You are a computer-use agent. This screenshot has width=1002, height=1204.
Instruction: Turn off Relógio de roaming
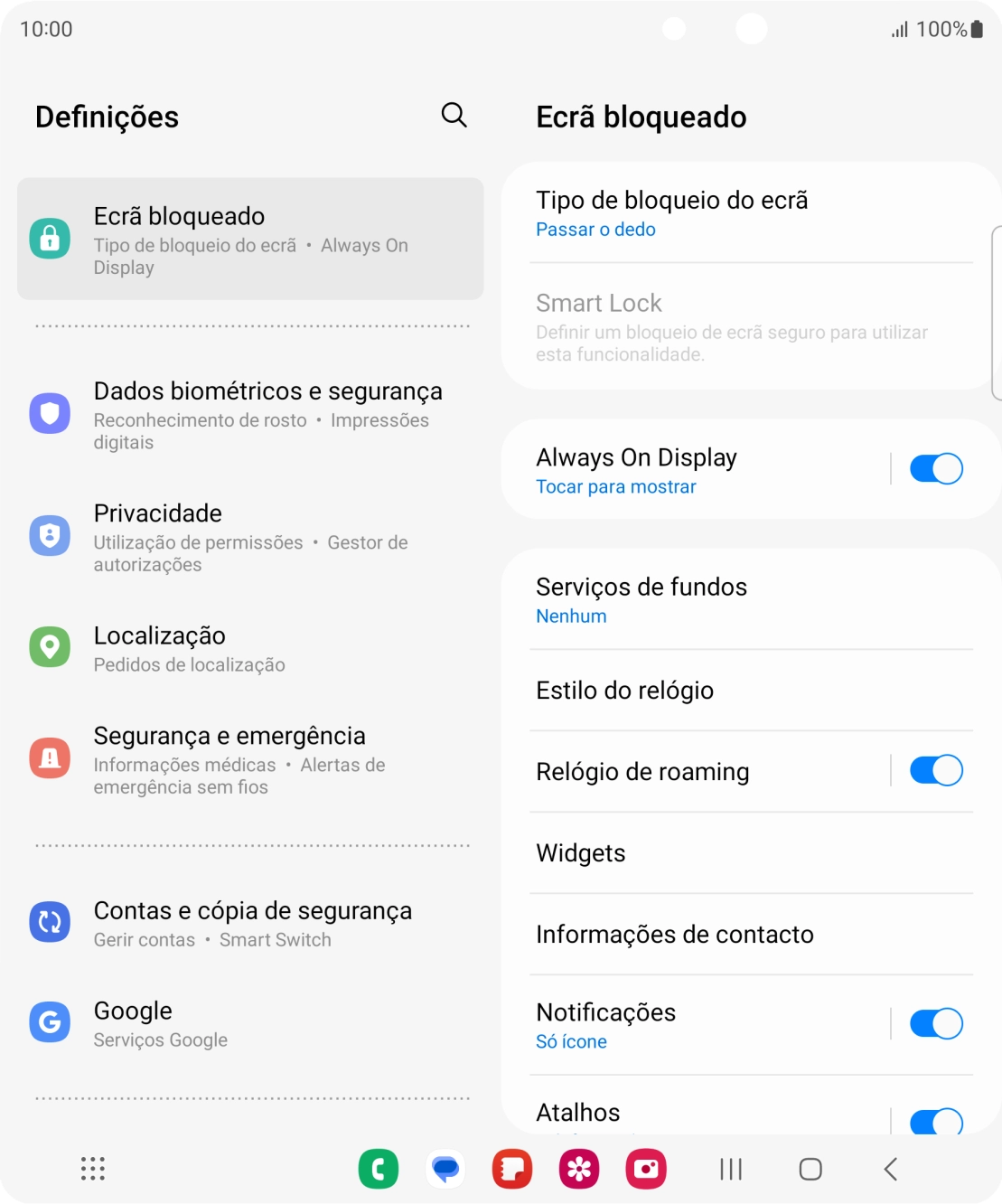tap(936, 770)
